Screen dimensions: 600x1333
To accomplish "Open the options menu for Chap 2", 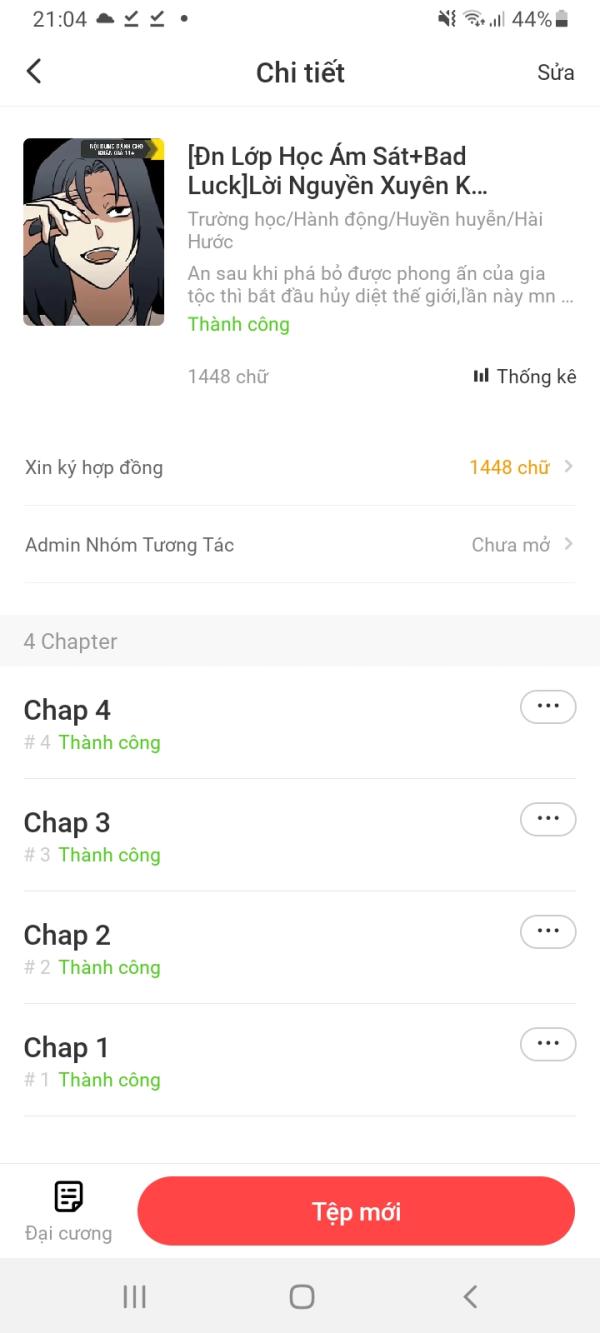I will tap(548, 931).
